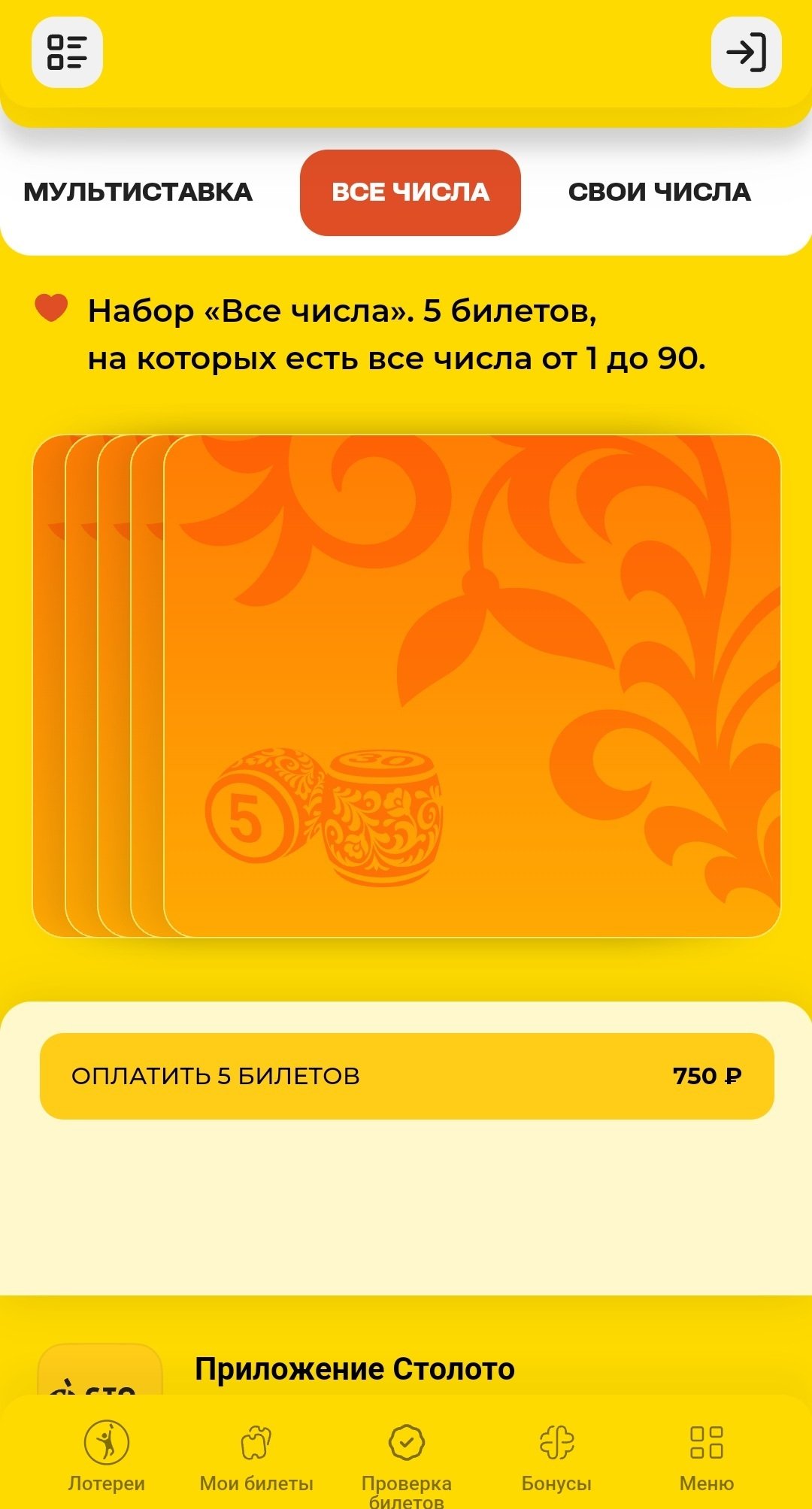Open the Приложение Столото banner
Viewport: 812px width, 1509px height.
(x=354, y=1369)
